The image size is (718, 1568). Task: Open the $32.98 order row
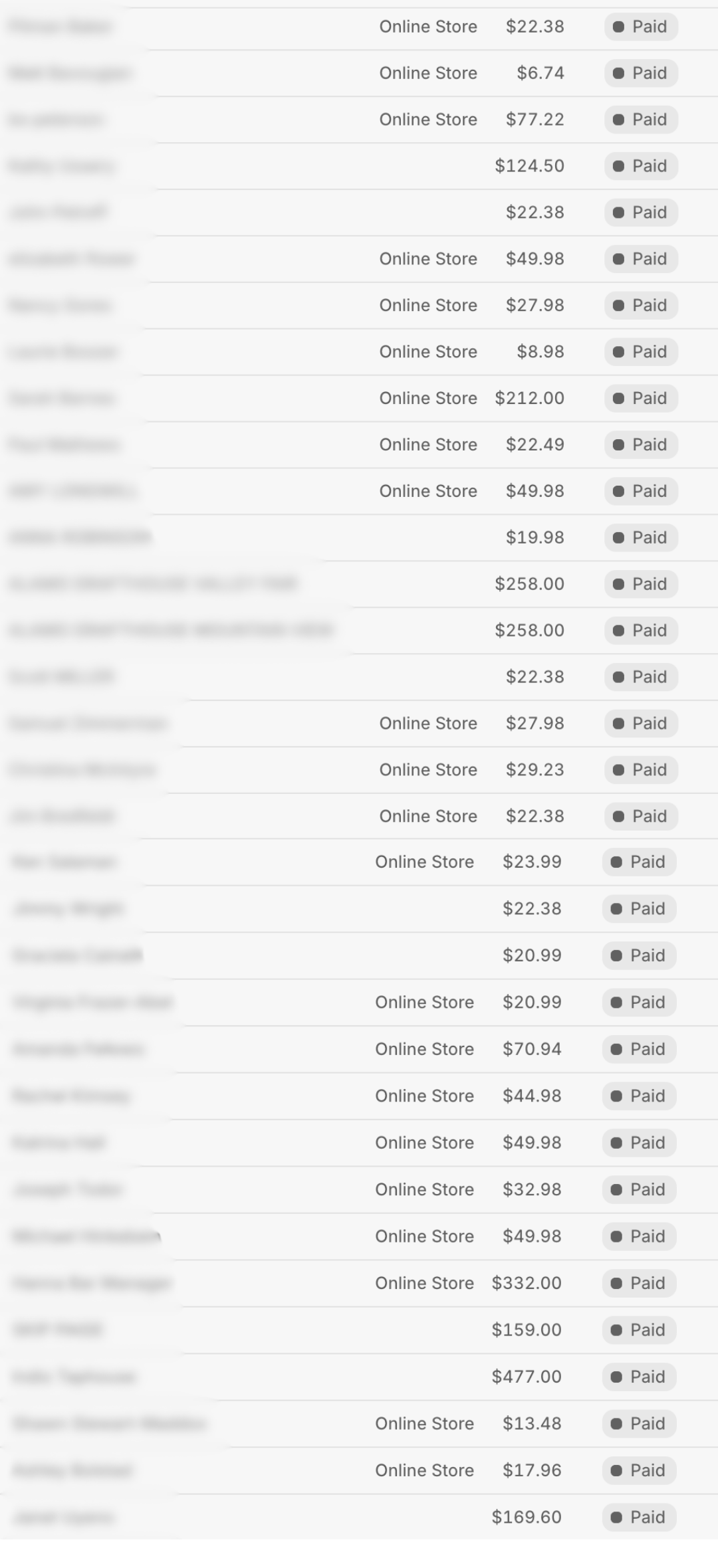click(x=359, y=1189)
